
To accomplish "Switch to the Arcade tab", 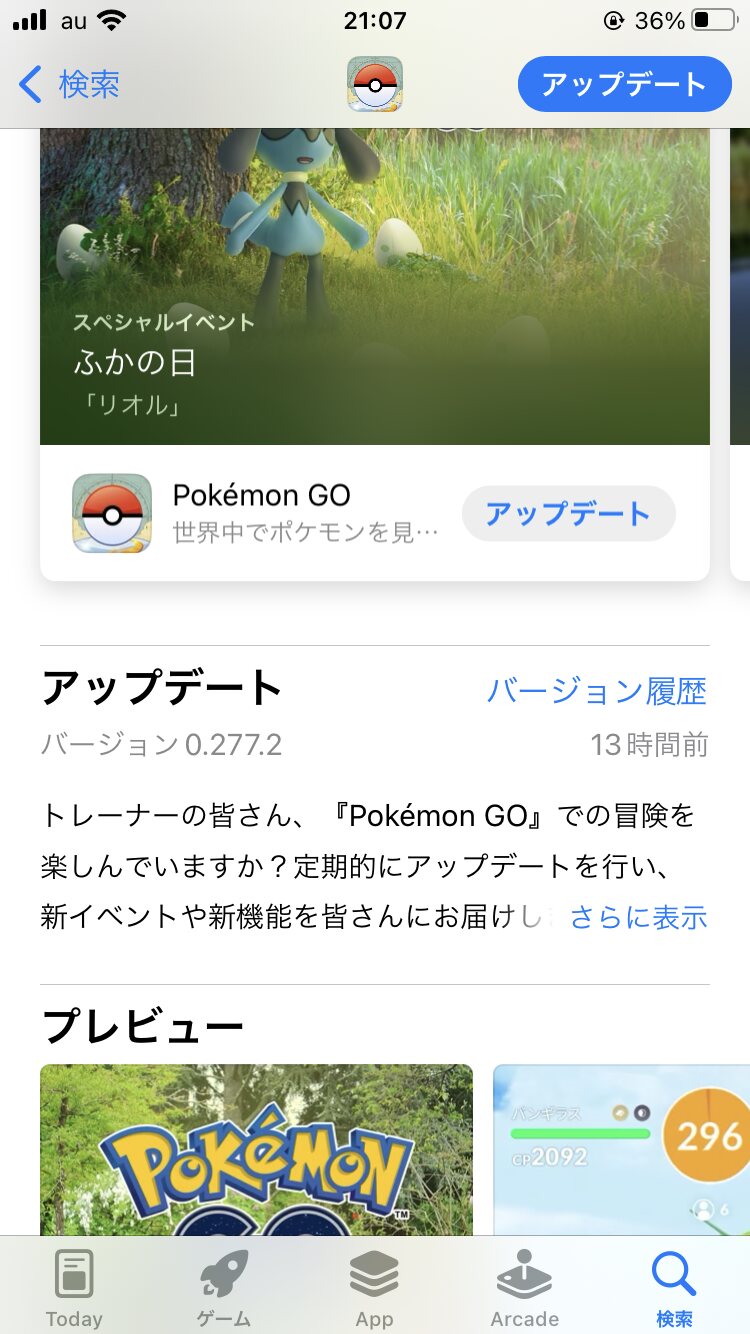I will coord(524,1288).
